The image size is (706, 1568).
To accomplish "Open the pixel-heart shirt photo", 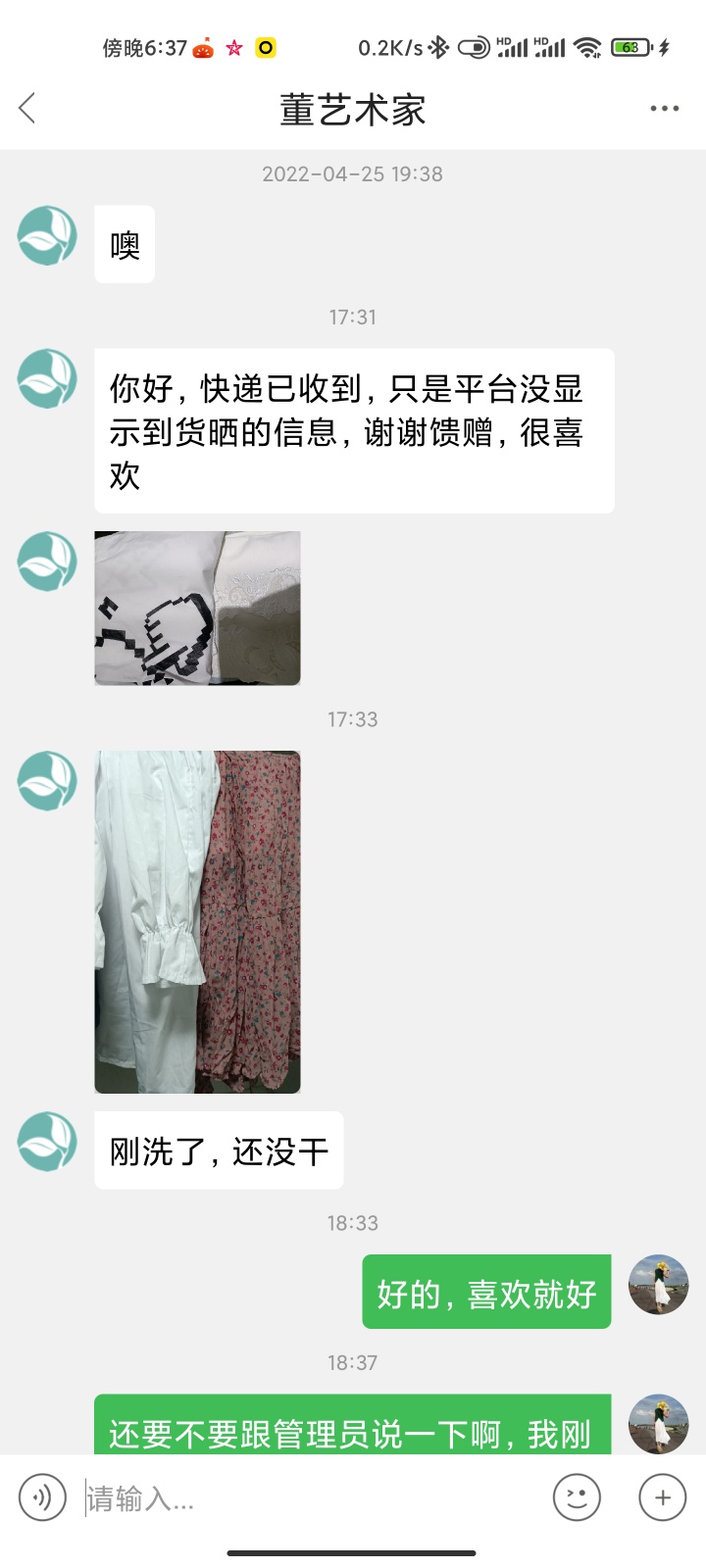I will click(197, 608).
